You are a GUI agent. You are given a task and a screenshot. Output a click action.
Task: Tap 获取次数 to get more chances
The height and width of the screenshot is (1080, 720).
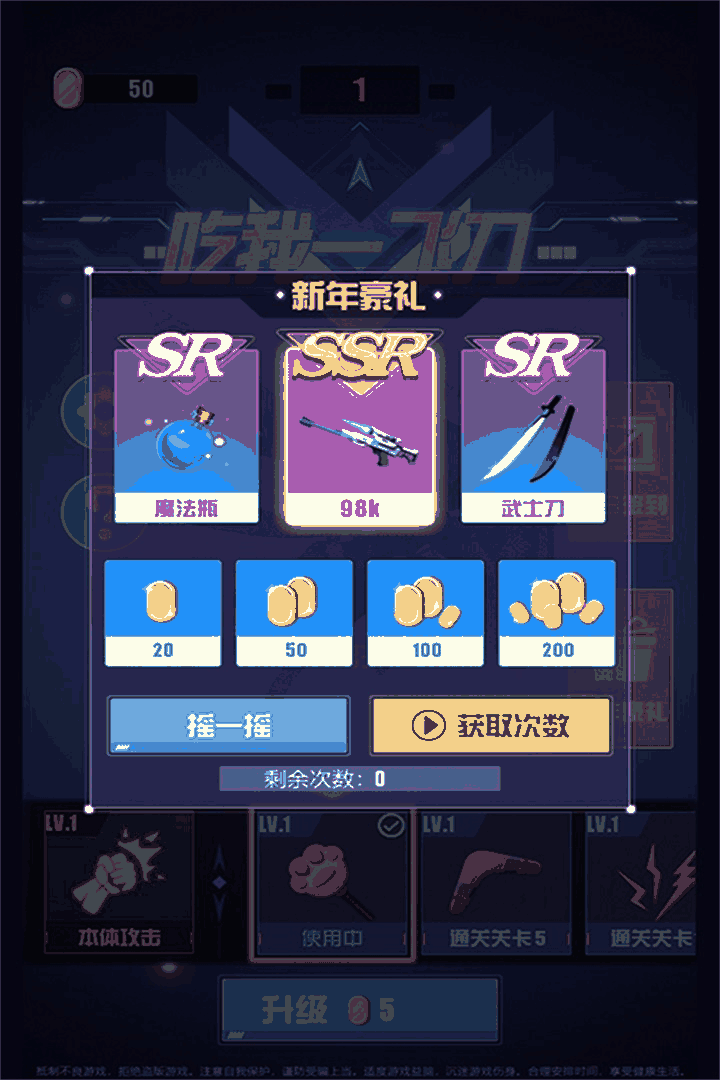click(490, 725)
